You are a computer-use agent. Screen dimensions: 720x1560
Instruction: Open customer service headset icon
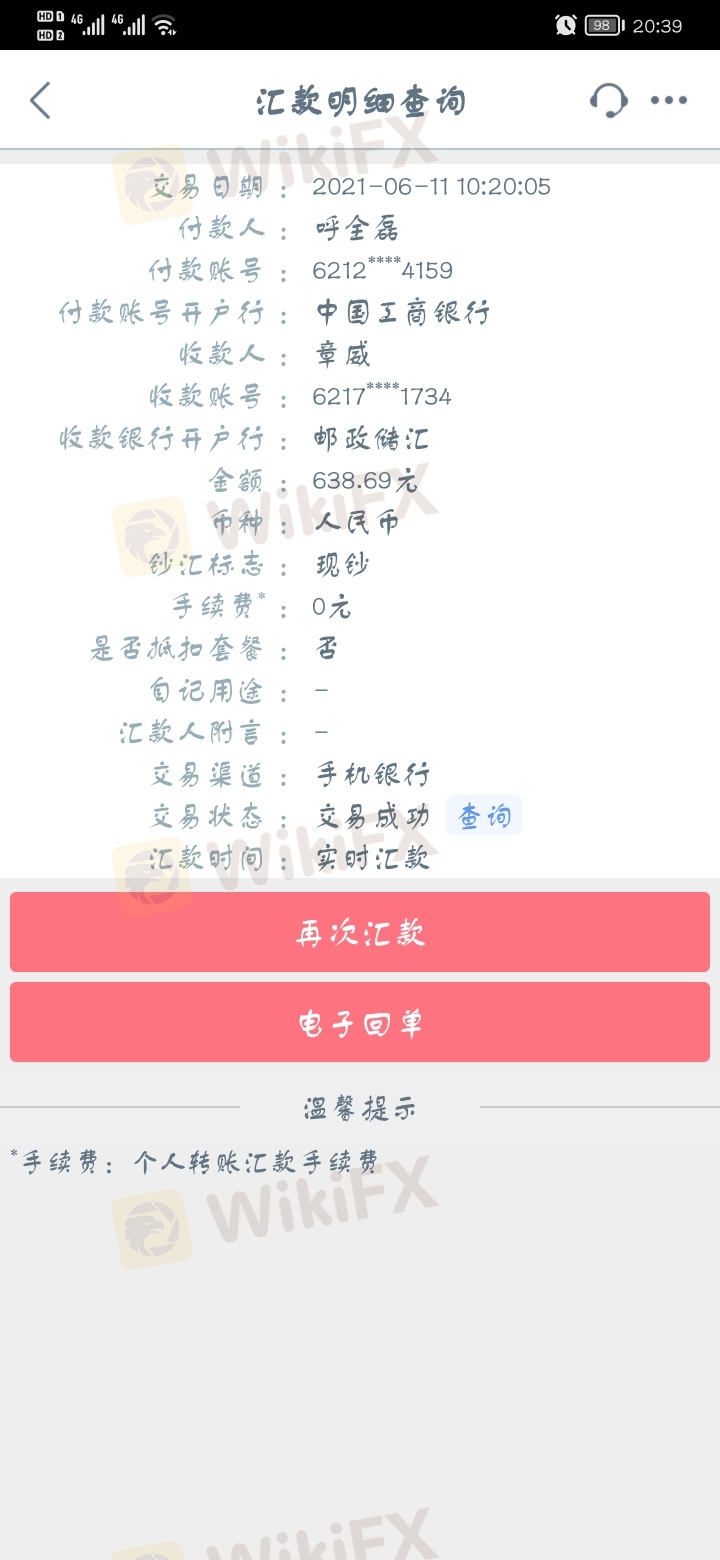[608, 101]
